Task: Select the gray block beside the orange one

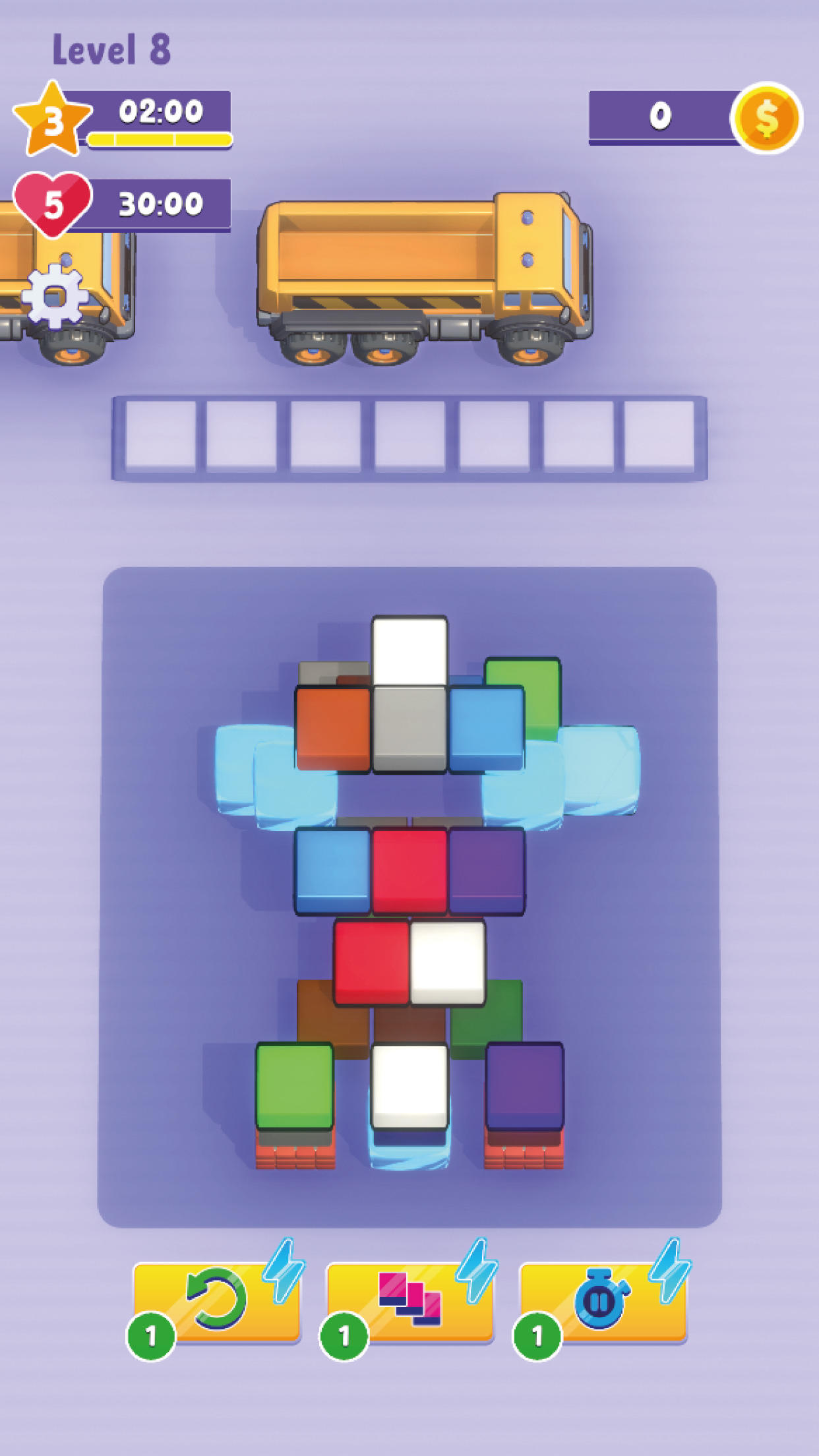Action: point(409,727)
